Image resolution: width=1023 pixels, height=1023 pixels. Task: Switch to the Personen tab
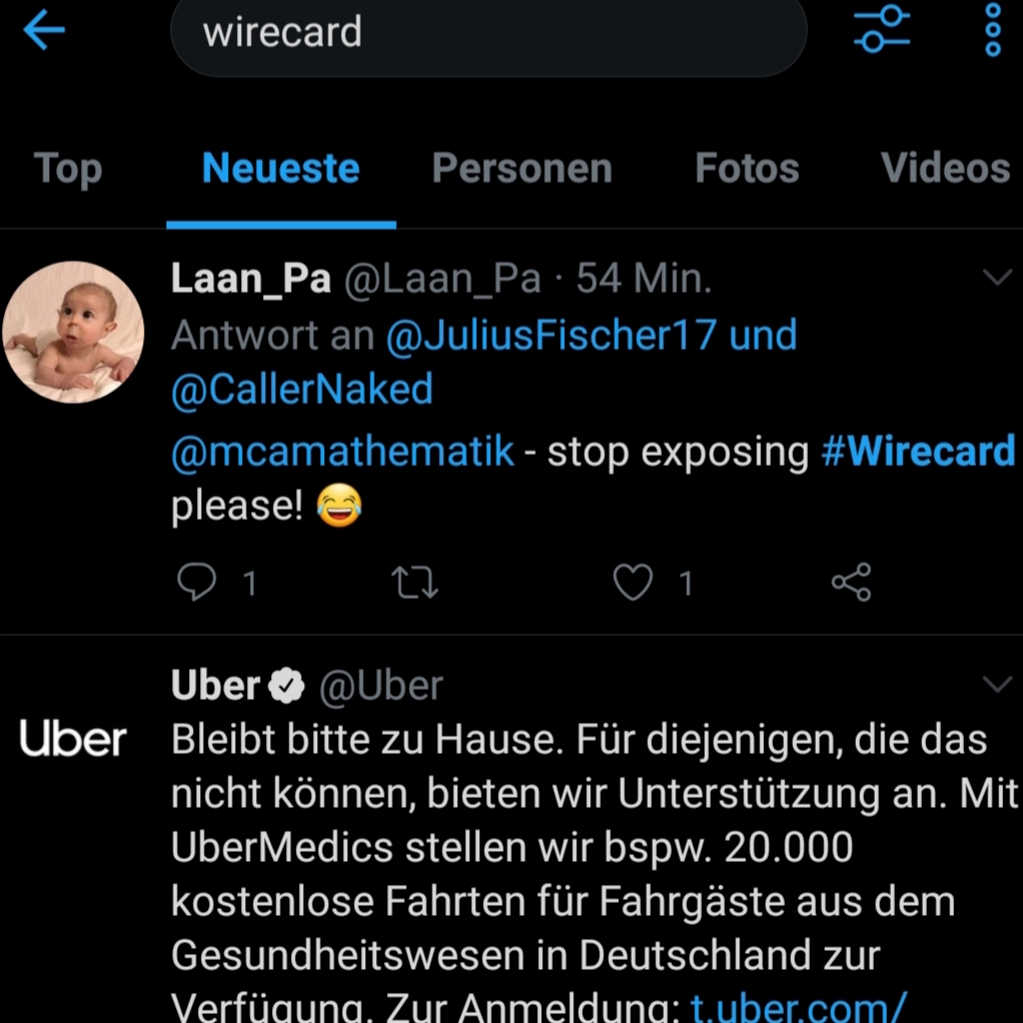click(522, 168)
